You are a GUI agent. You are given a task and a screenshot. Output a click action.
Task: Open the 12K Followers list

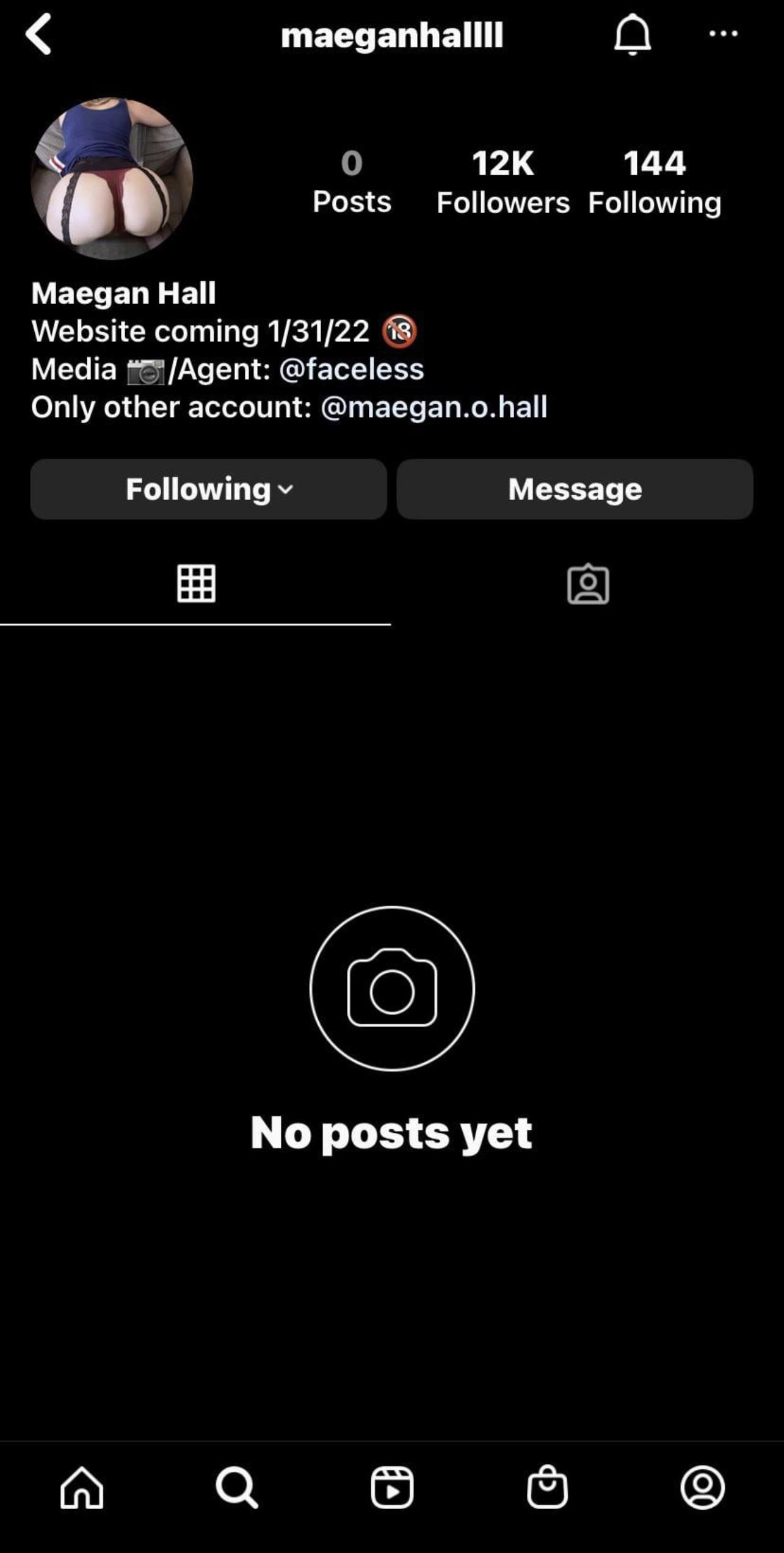point(503,183)
